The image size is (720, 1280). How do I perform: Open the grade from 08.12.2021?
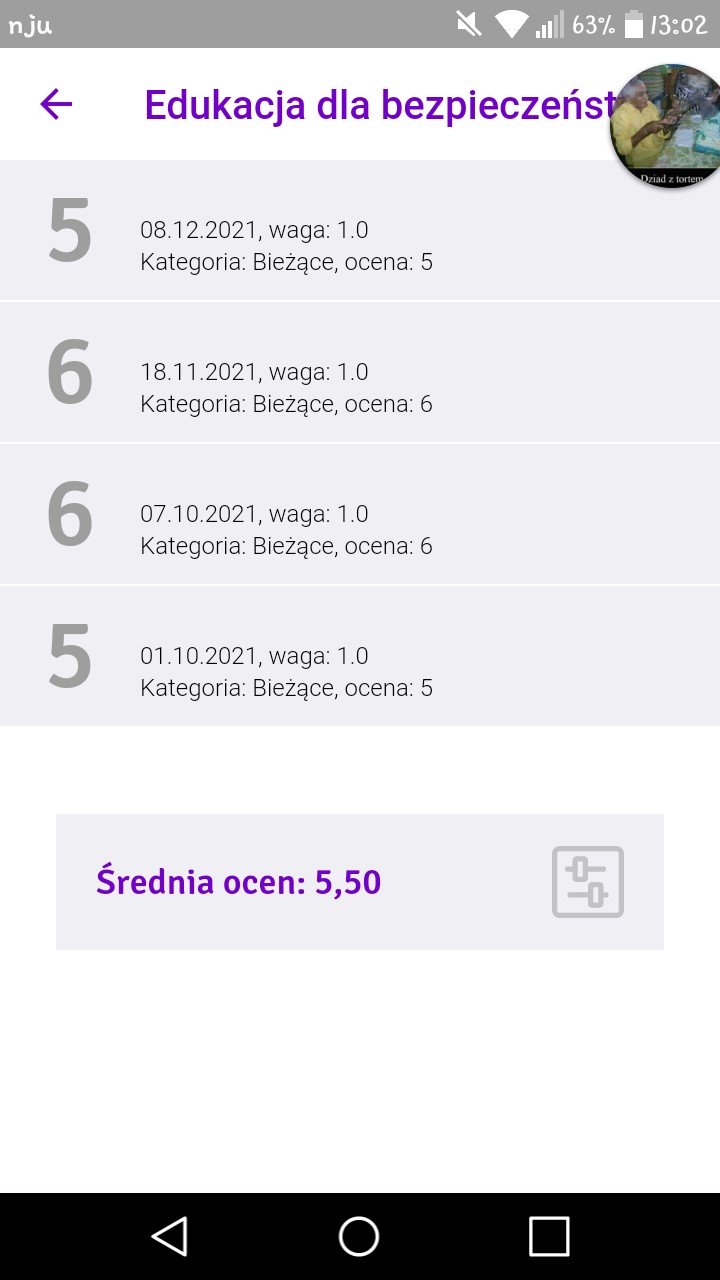[x=360, y=231]
